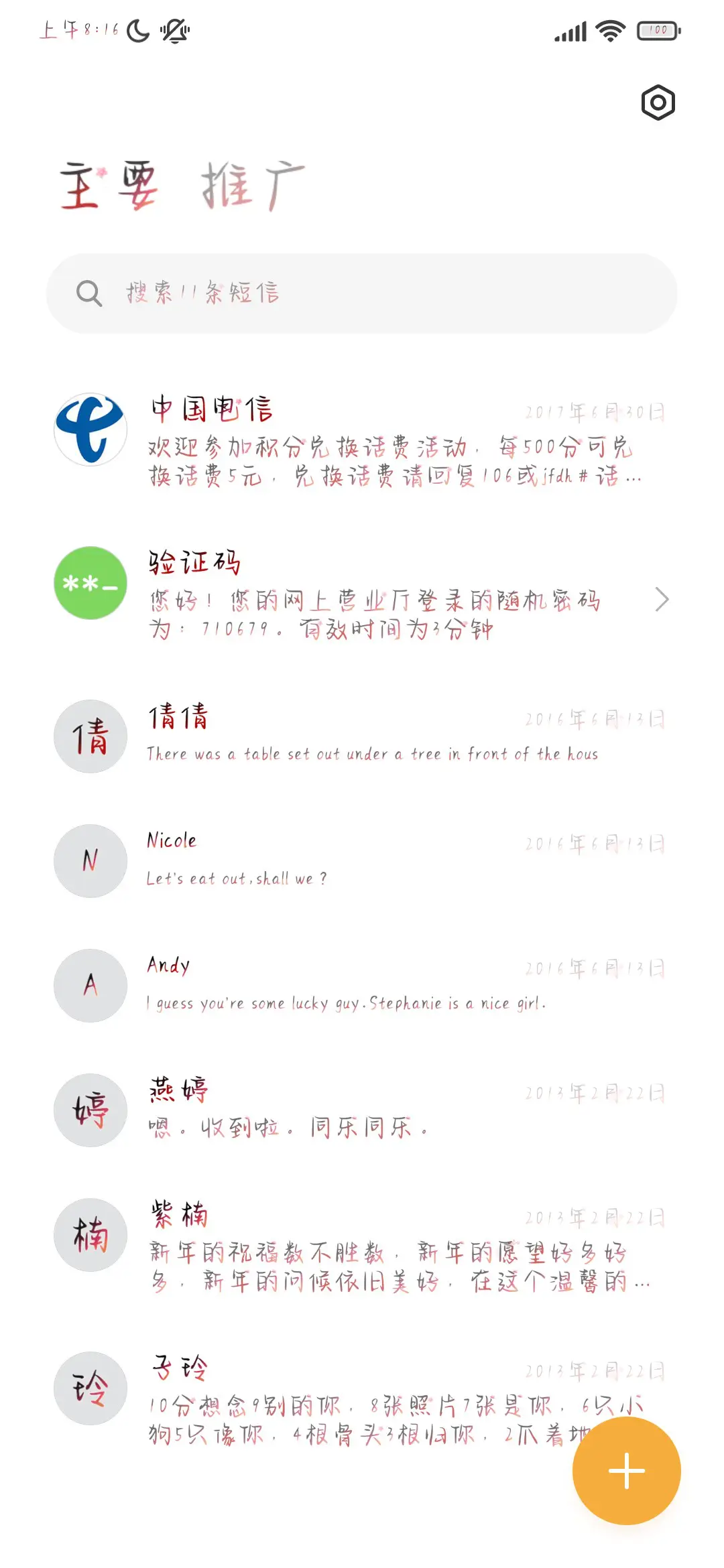Screen dimensions: 724x1568
Task: Select the 主要 tab
Action: point(109,186)
